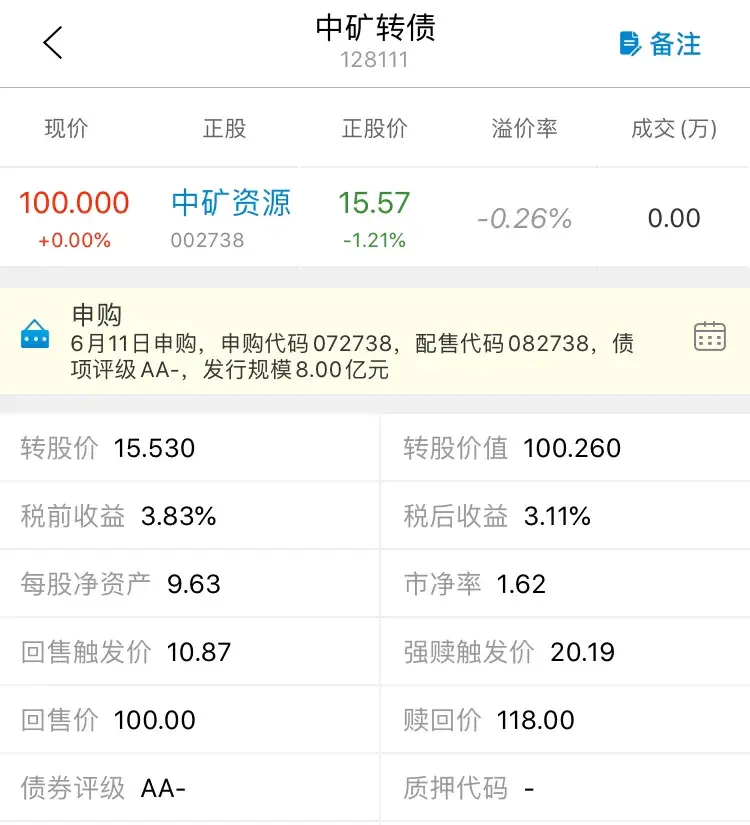Tap the back arrow to return
The image size is (750, 825).
click(x=52, y=43)
